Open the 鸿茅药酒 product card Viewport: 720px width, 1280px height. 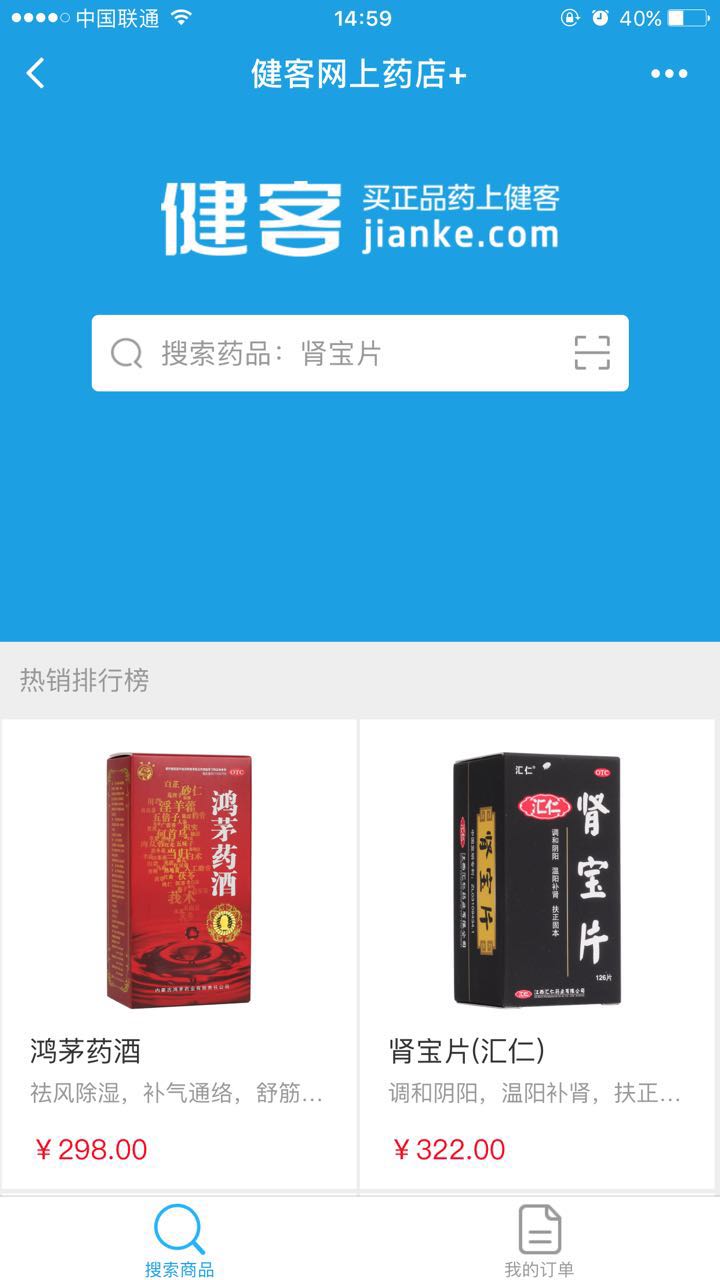pos(180,950)
